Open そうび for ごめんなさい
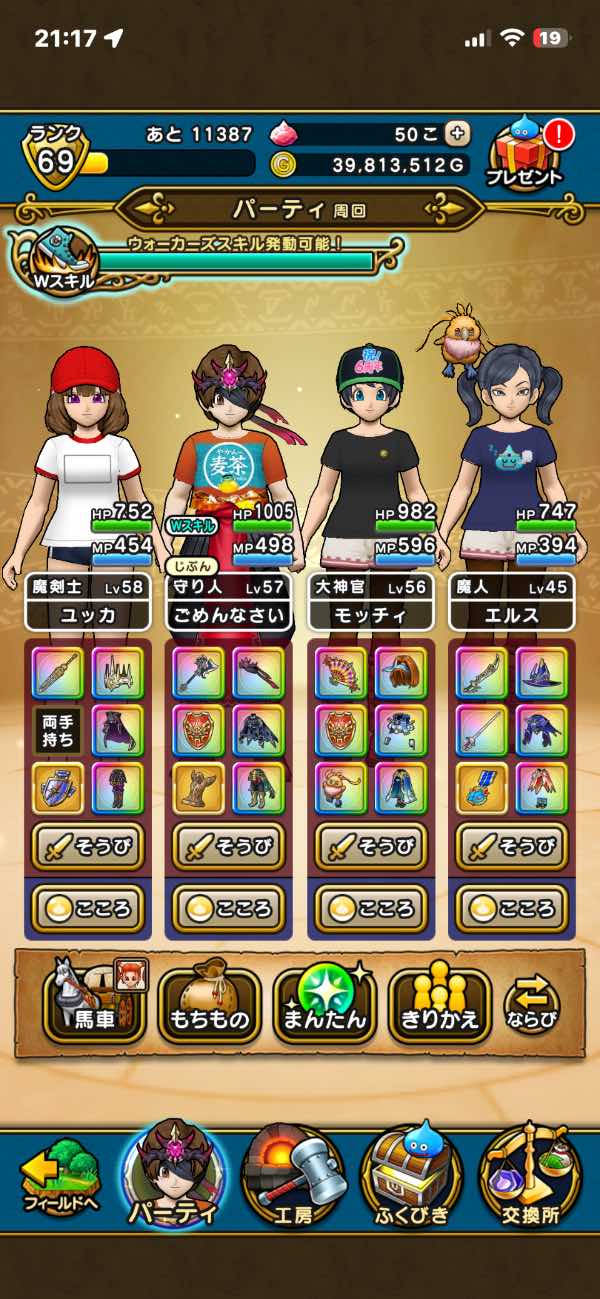The height and width of the screenshot is (1299, 600). coord(228,847)
